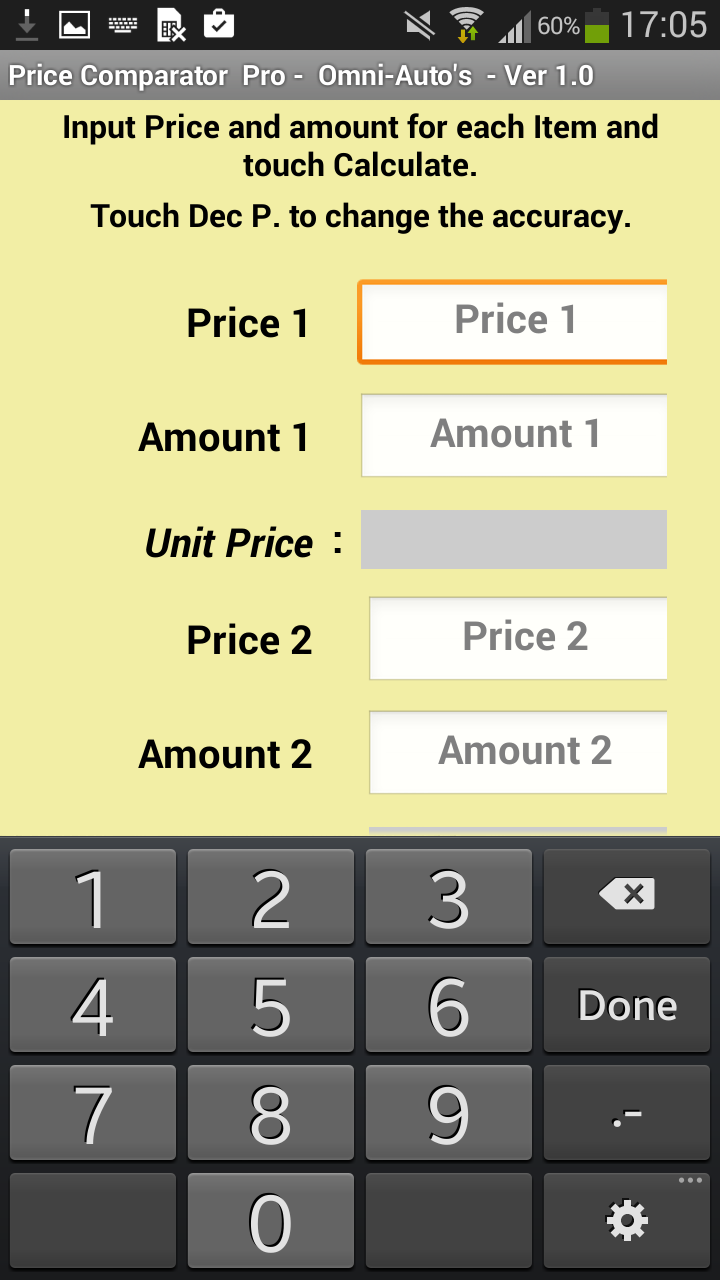
Task: Tap the download complete icon in the status bar
Action: (x=25, y=24)
